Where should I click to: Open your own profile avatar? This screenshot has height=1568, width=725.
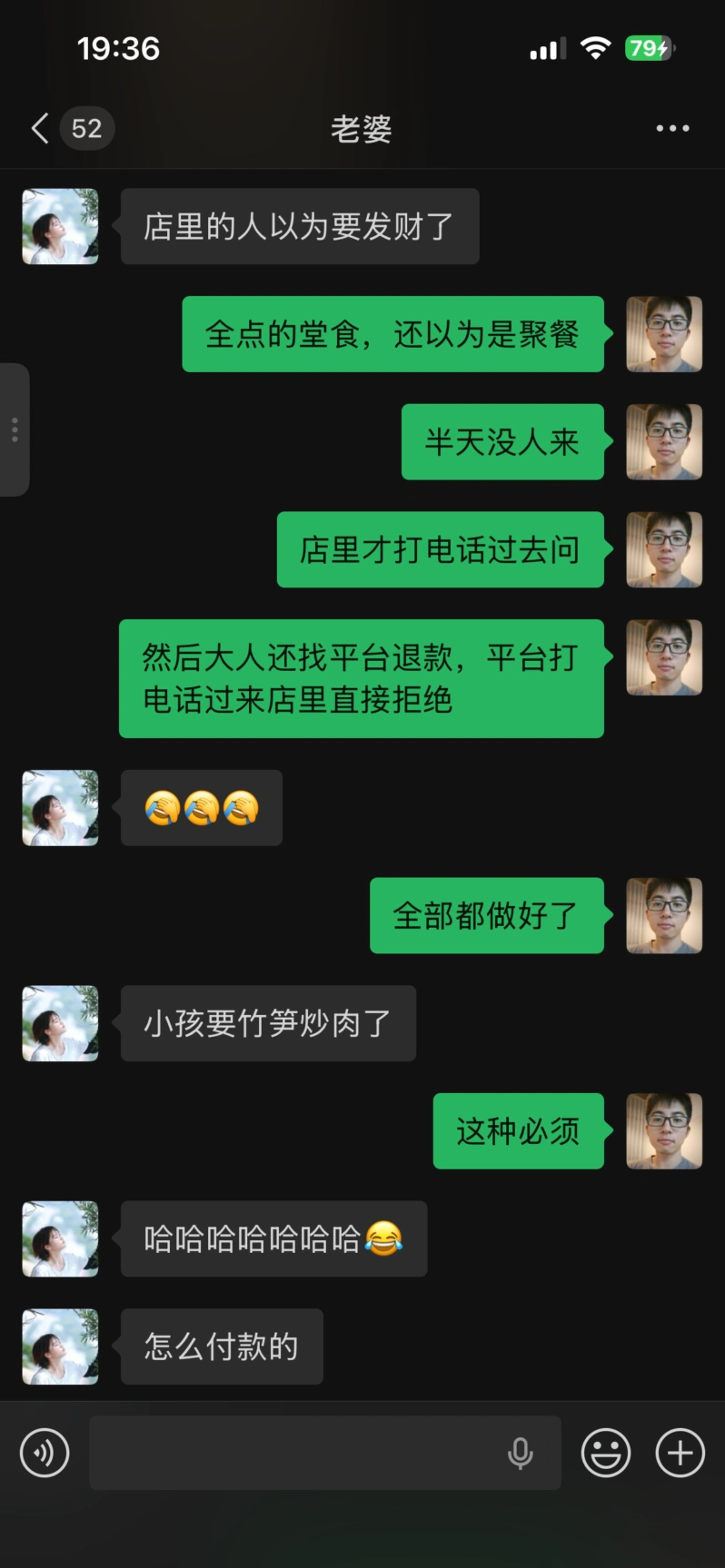[664, 335]
